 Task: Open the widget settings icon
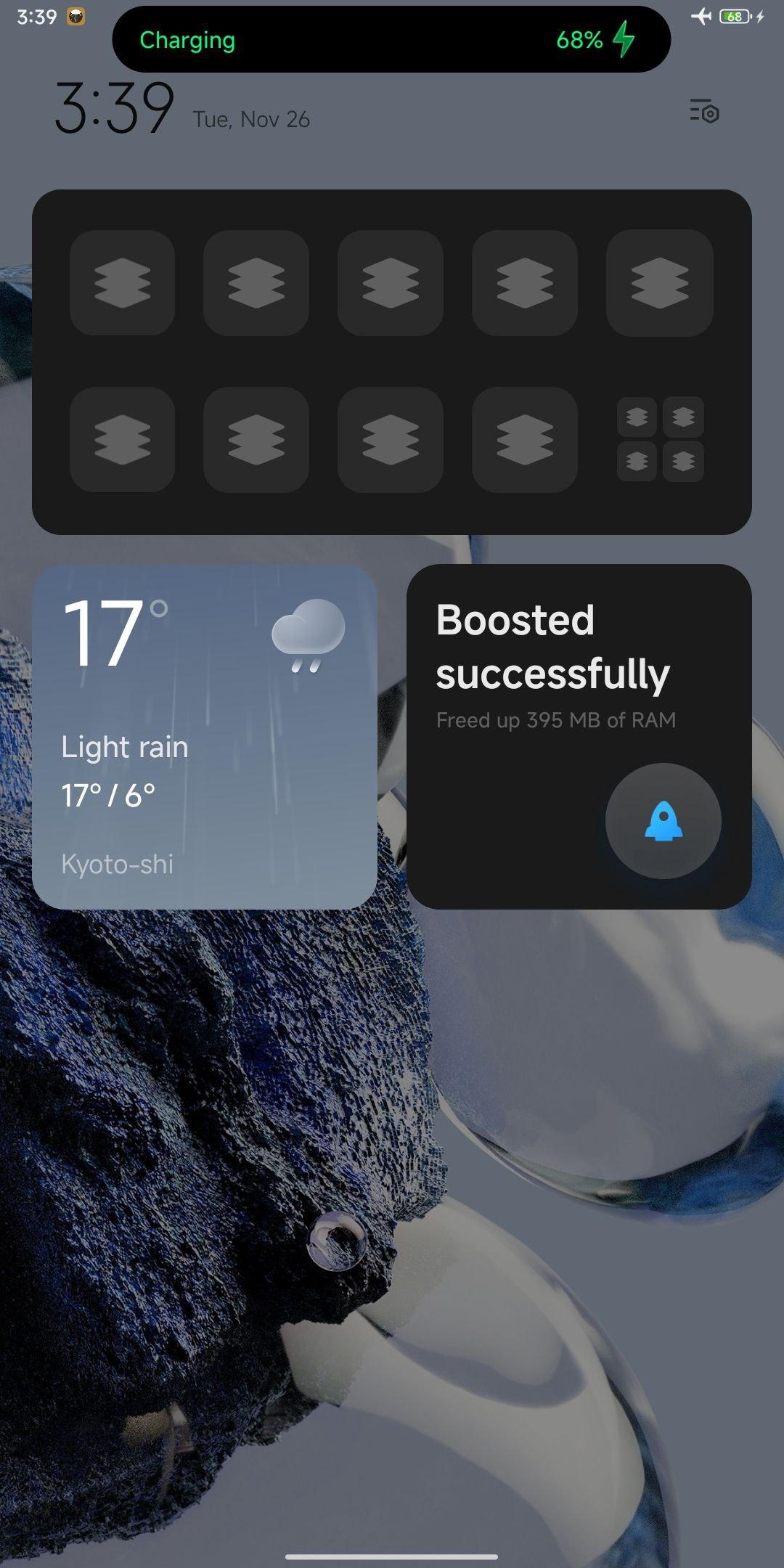click(703, 111)
